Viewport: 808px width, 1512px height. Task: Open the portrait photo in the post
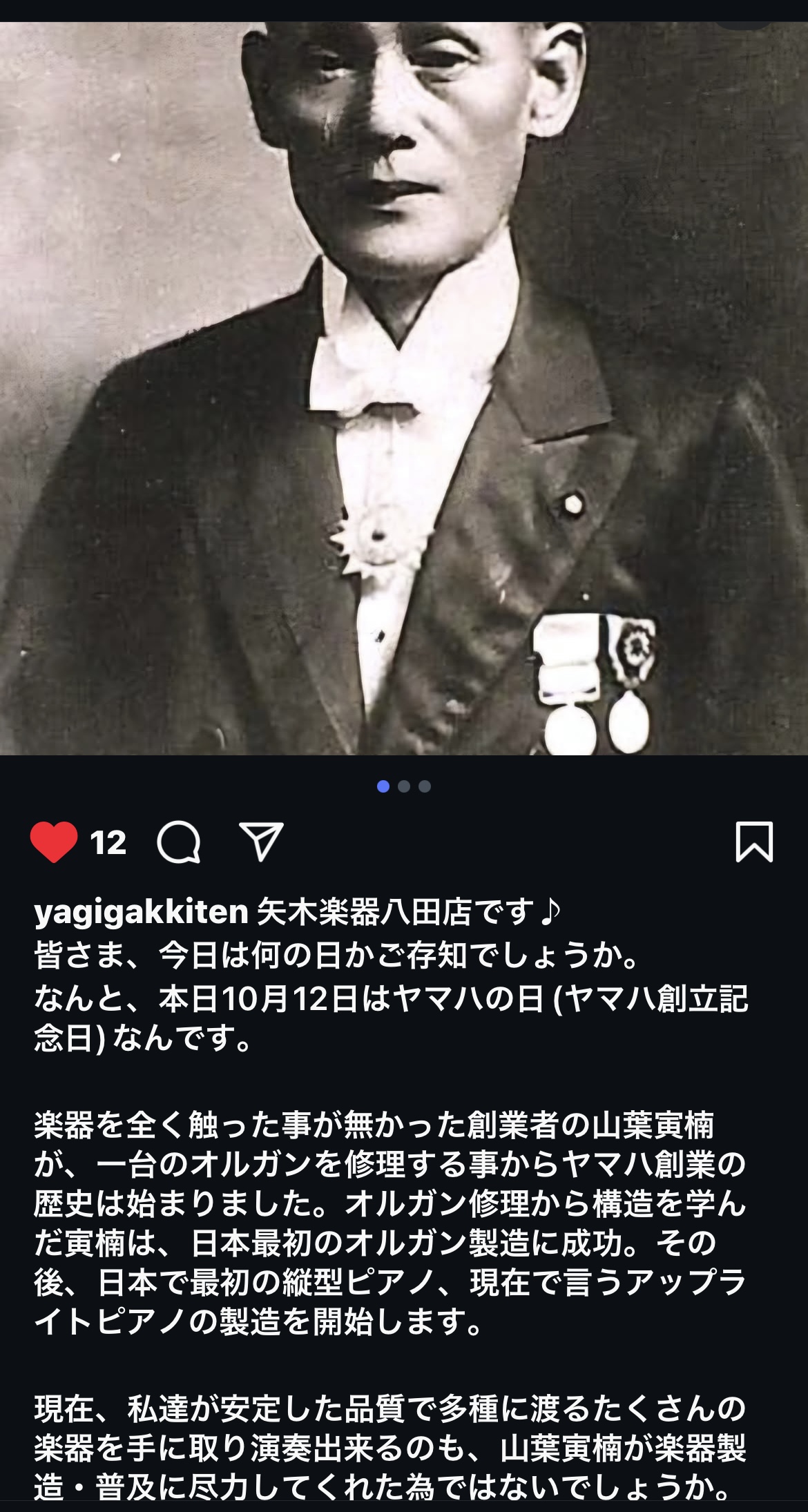coord(404,387)
